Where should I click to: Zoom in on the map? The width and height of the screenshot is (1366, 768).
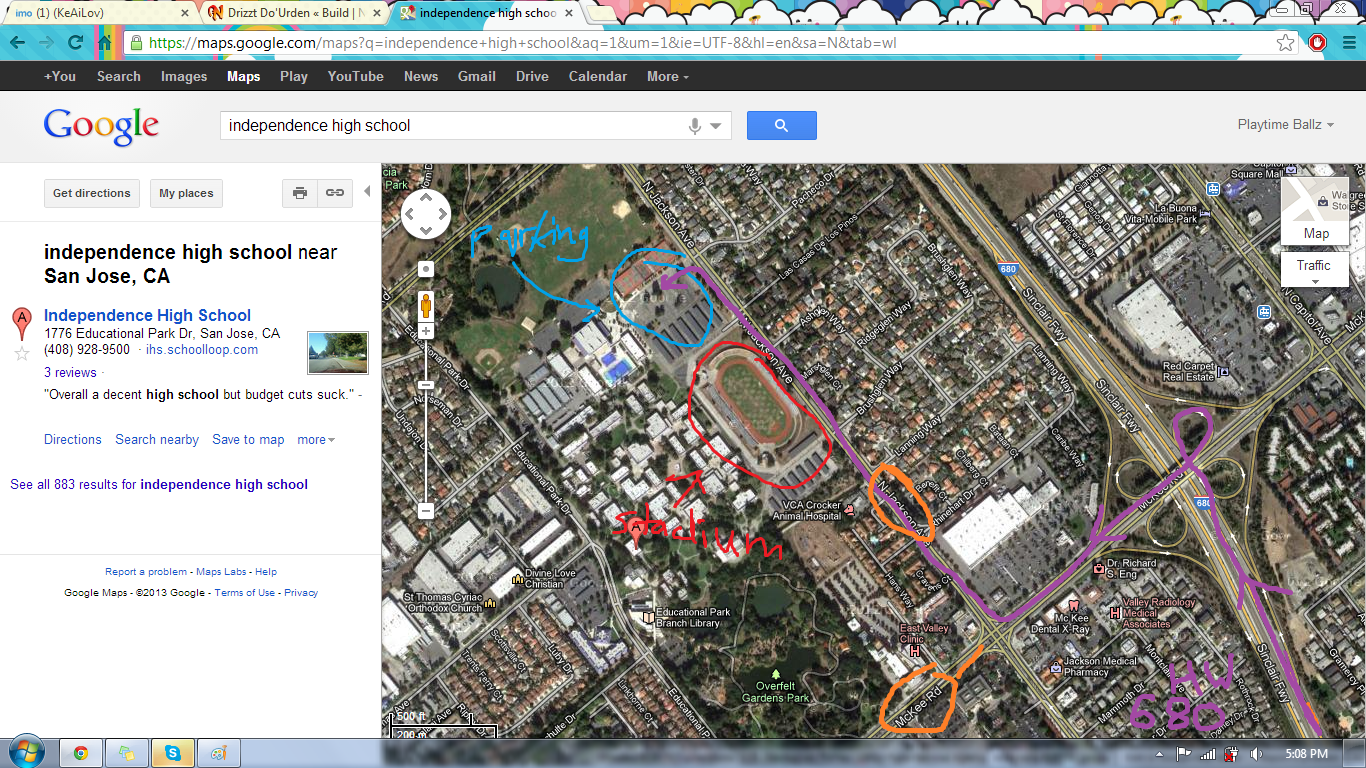[426, 331]
